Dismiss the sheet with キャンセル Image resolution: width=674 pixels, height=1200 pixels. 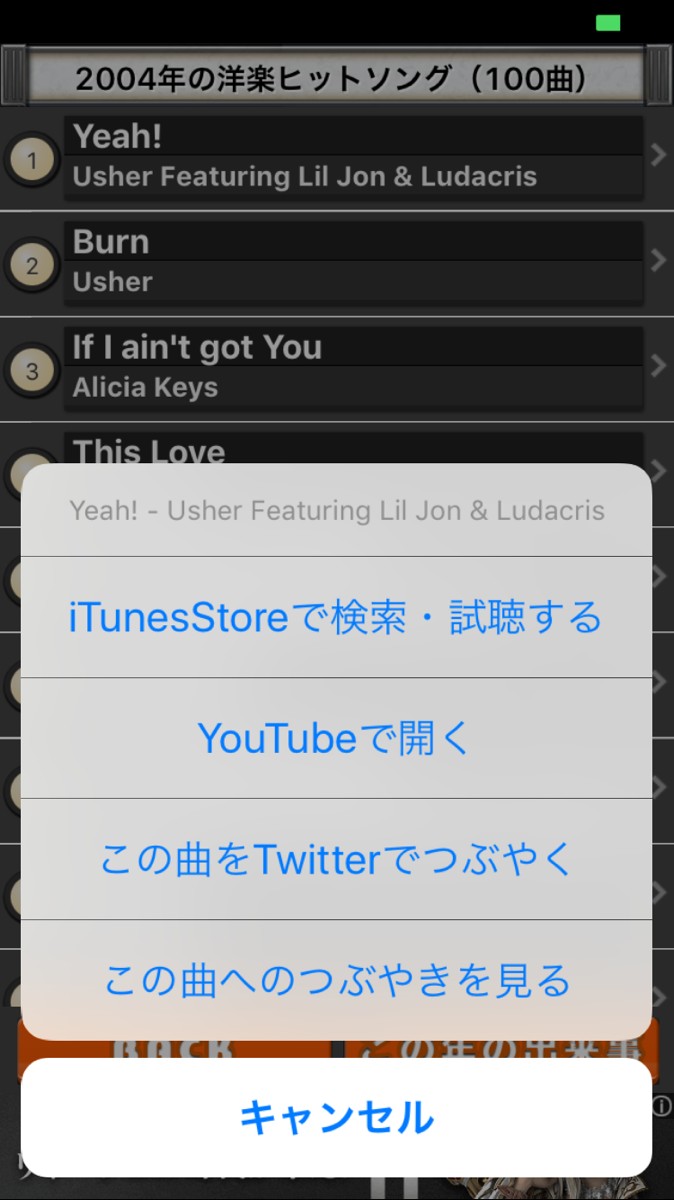point(336,1117)
